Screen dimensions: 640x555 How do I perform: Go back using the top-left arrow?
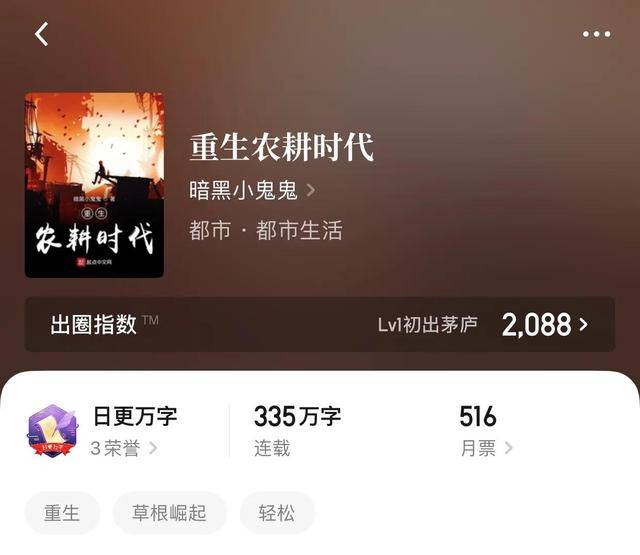pyautogui.click(x=41, y=34)
